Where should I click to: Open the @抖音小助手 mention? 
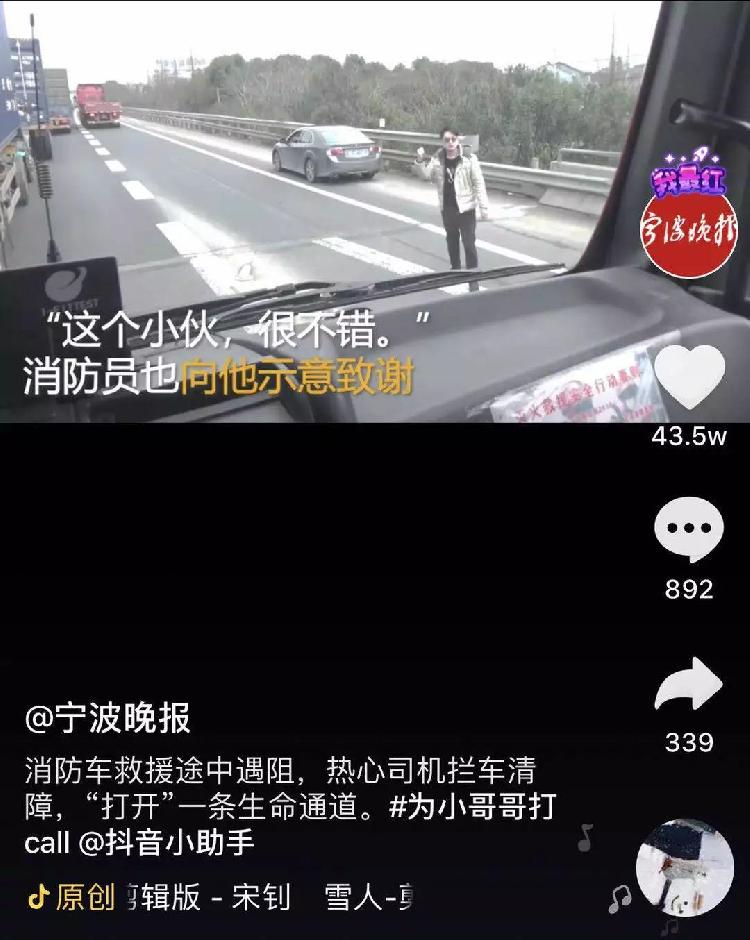point(166,842)
